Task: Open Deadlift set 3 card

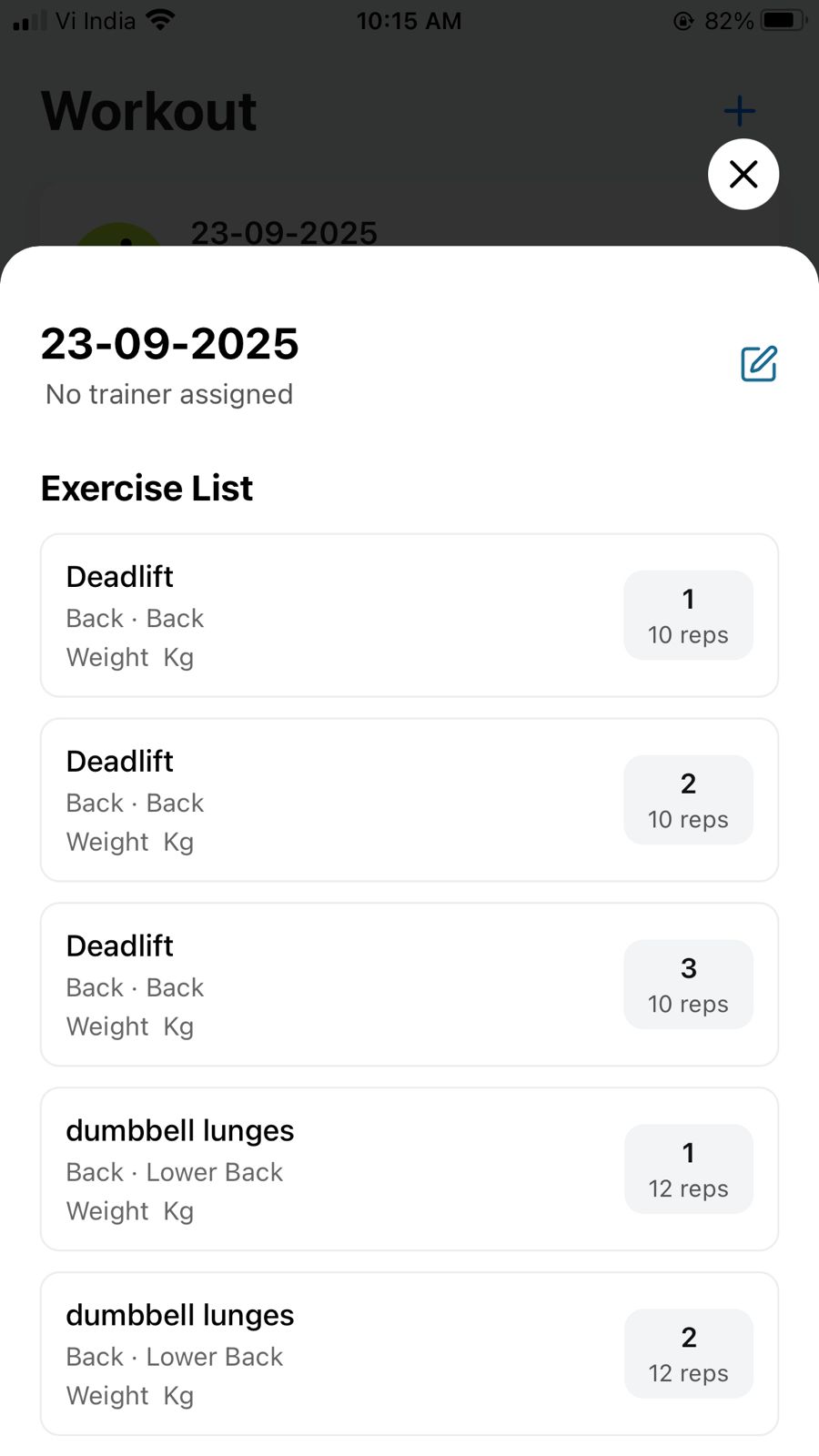Action: click(409, 985)
